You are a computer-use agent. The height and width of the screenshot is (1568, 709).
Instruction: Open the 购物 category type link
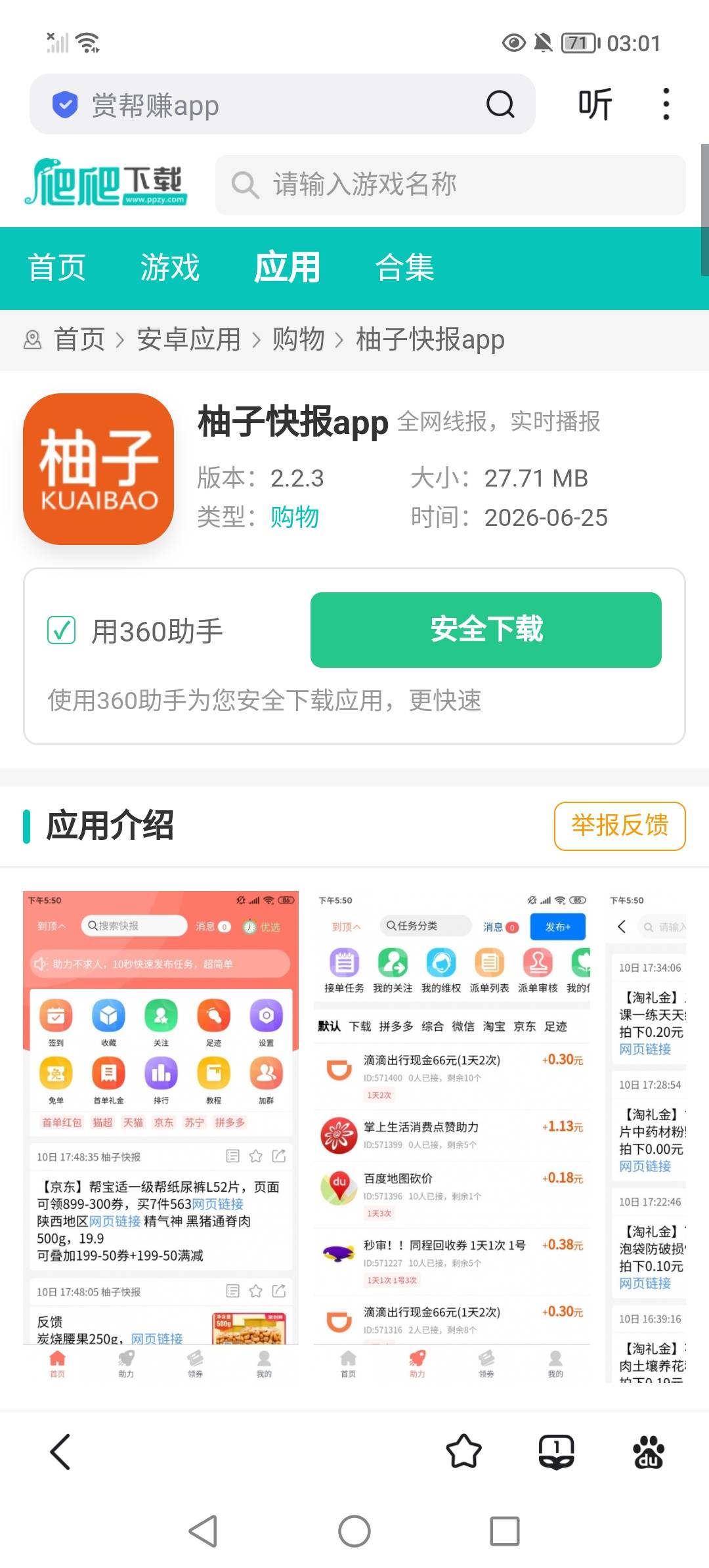click(295, 517)
